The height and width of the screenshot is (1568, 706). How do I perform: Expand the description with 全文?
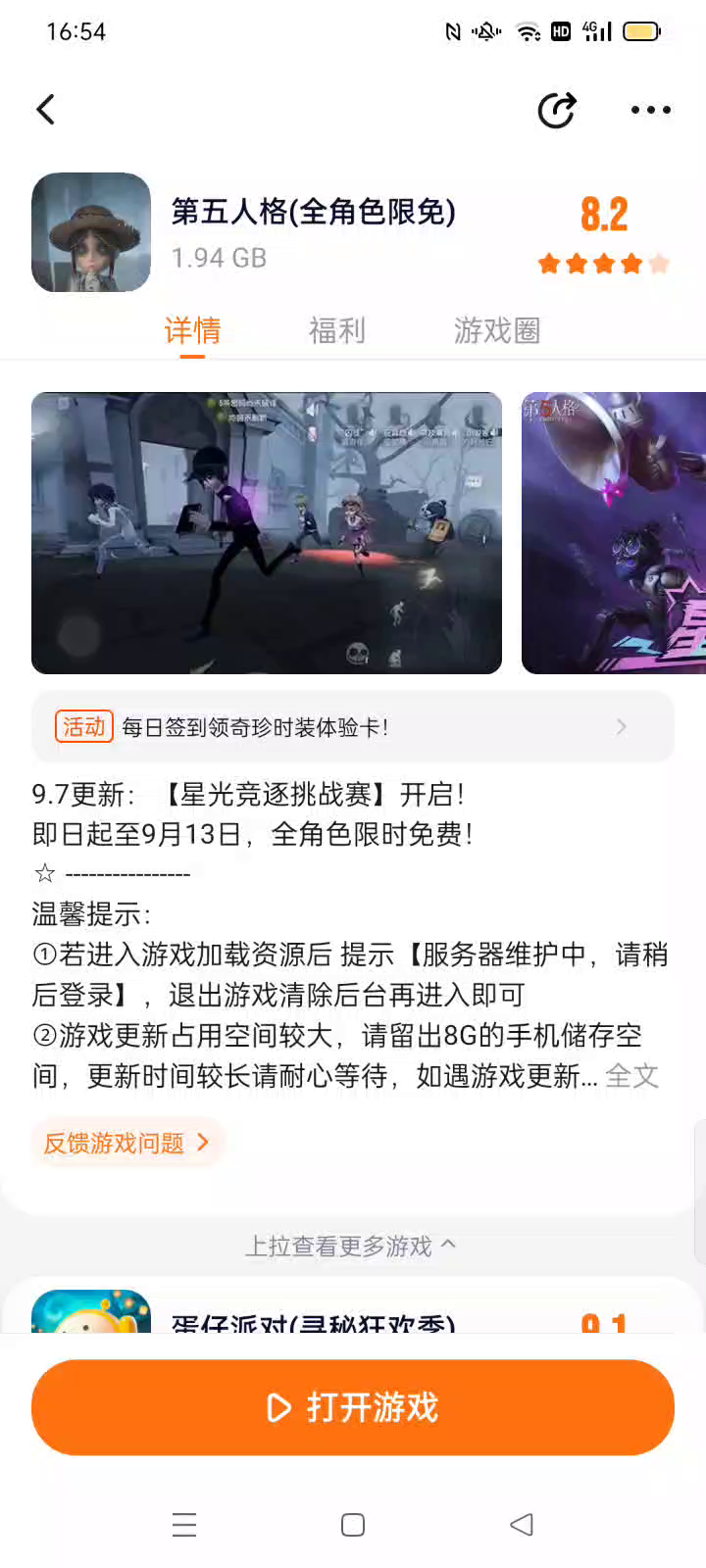coord(631,1076)
